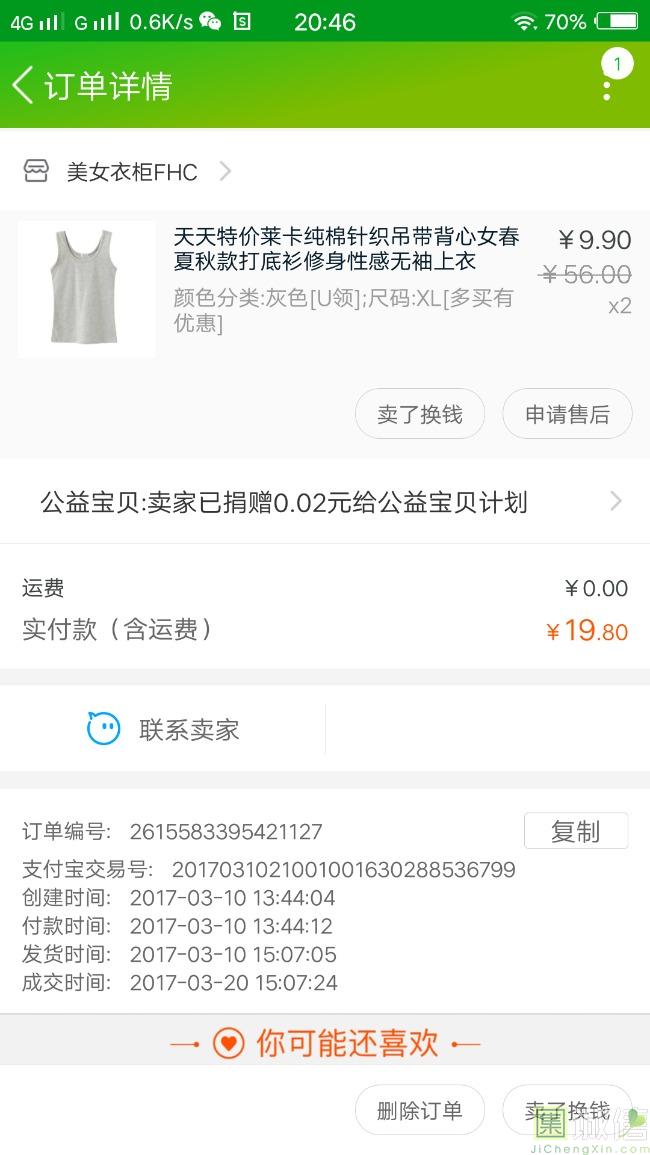Go back from the 订单详情 page
This screenshot has width=650, height=1155.
pyautogui.click(x=24, y=86)
